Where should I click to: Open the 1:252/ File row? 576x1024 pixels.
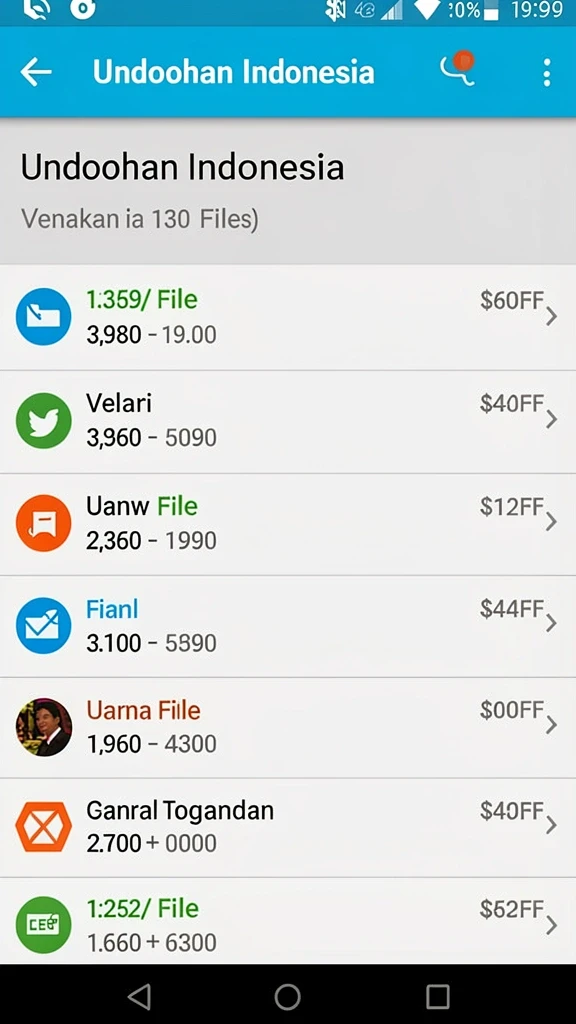(288, 921)
